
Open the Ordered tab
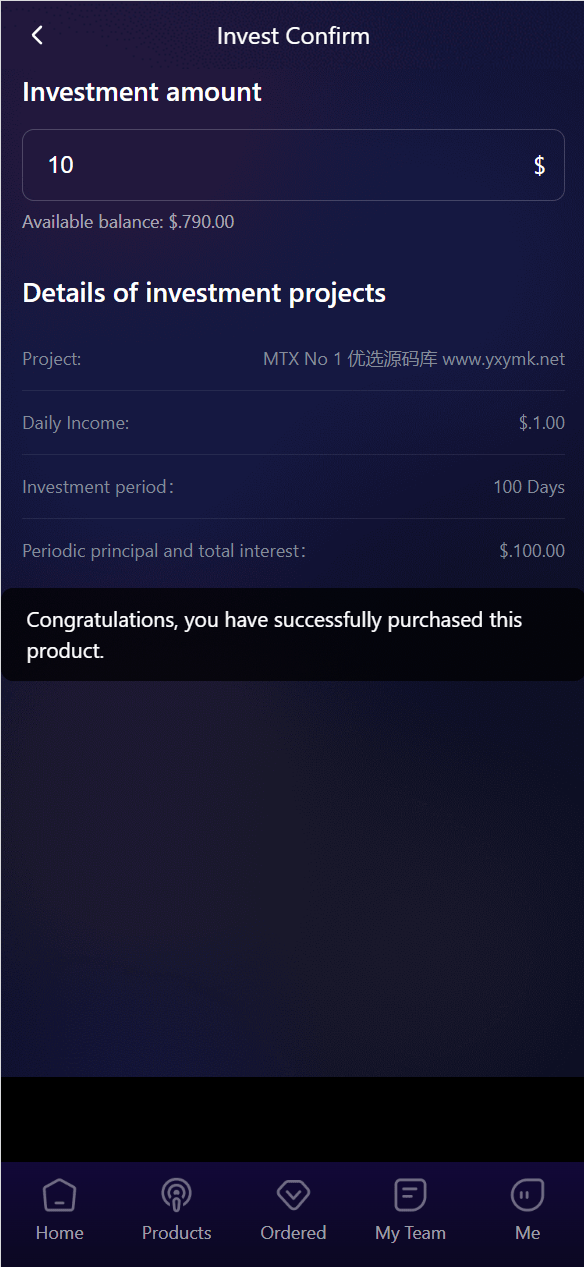(x=293, y=1210)
